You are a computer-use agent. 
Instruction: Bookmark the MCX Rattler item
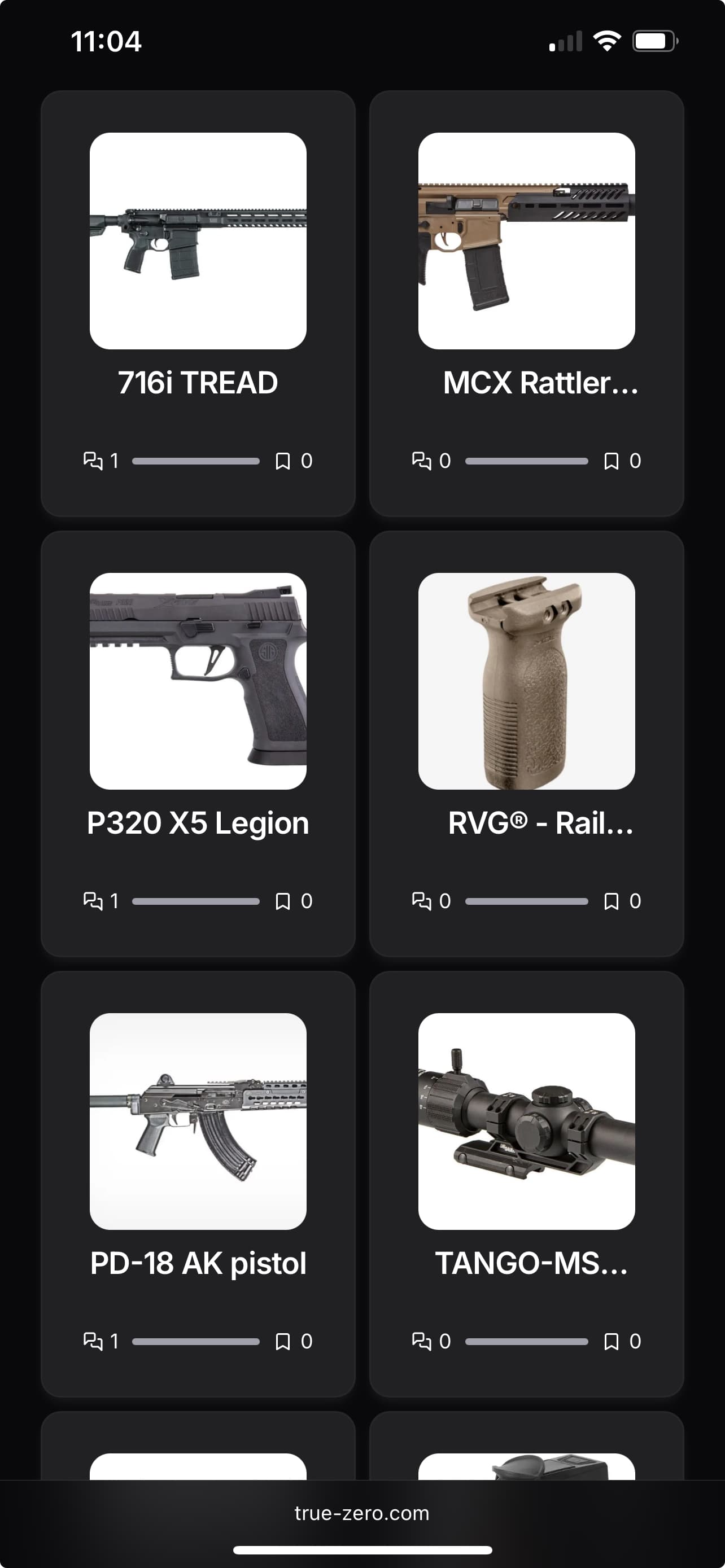[610, 461]
